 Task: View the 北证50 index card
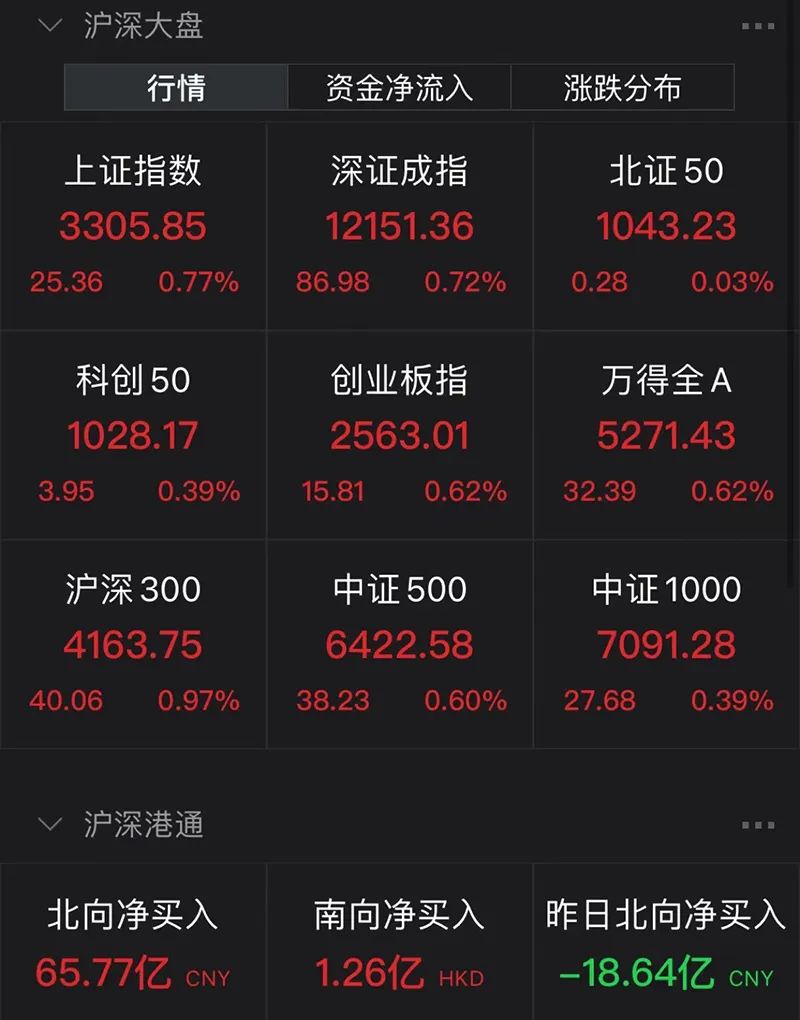[667, 226]
